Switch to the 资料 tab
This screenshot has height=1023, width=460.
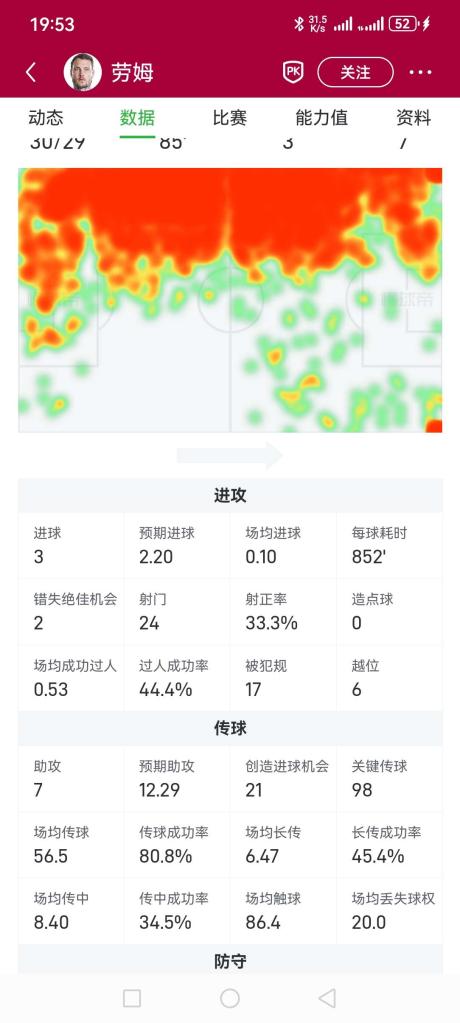point(414,118)
